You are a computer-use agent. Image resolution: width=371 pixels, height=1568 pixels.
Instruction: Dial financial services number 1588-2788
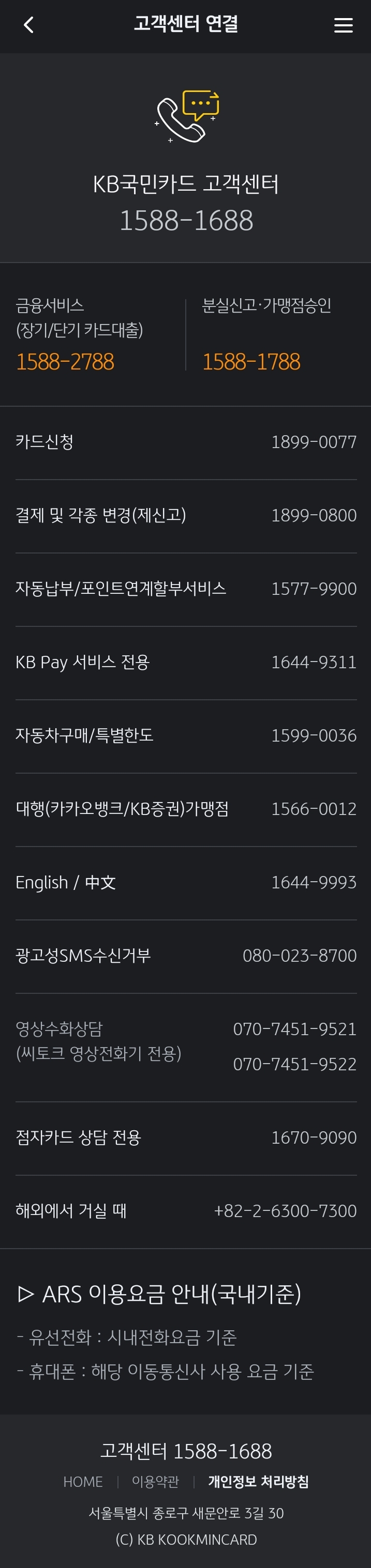[x=65, y=362]
